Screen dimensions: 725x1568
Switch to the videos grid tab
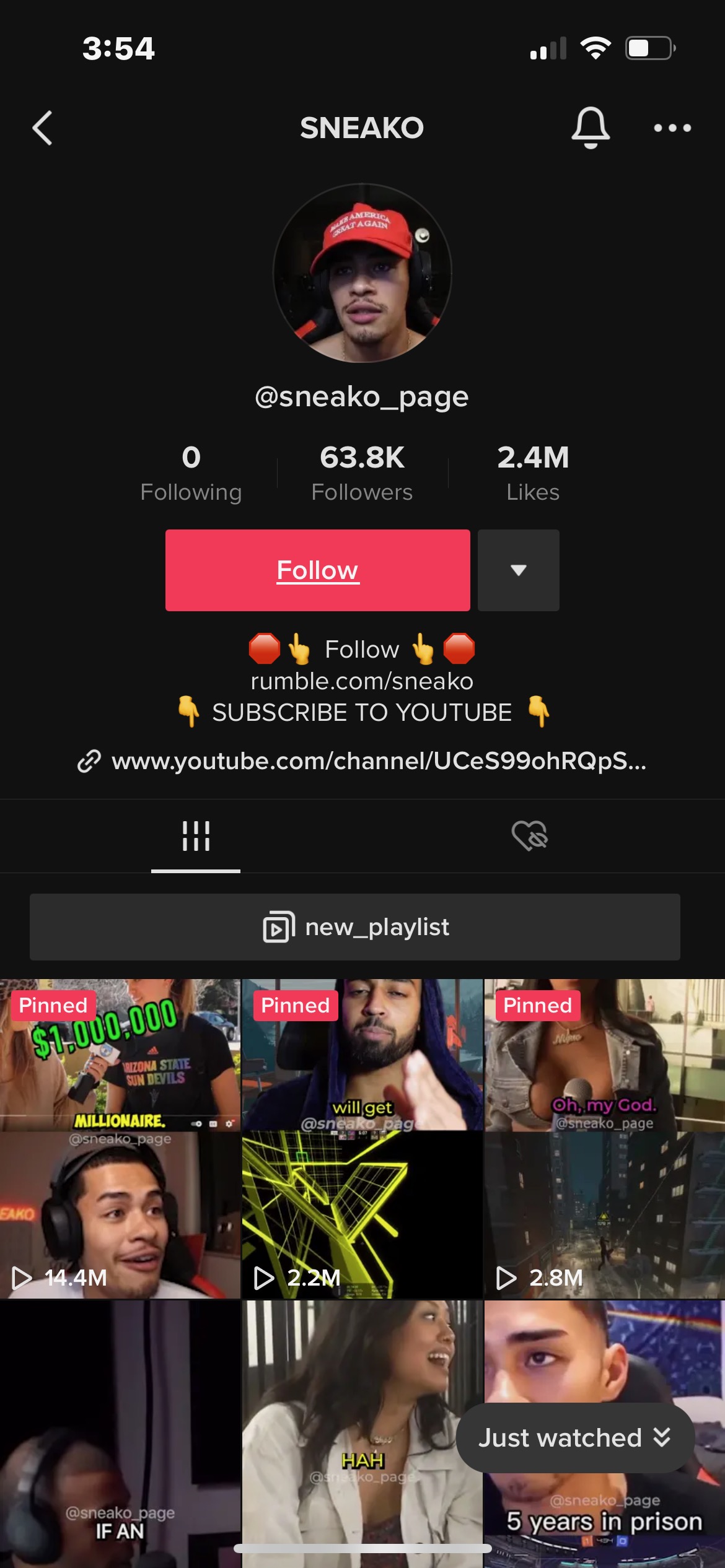coord(196,836)
